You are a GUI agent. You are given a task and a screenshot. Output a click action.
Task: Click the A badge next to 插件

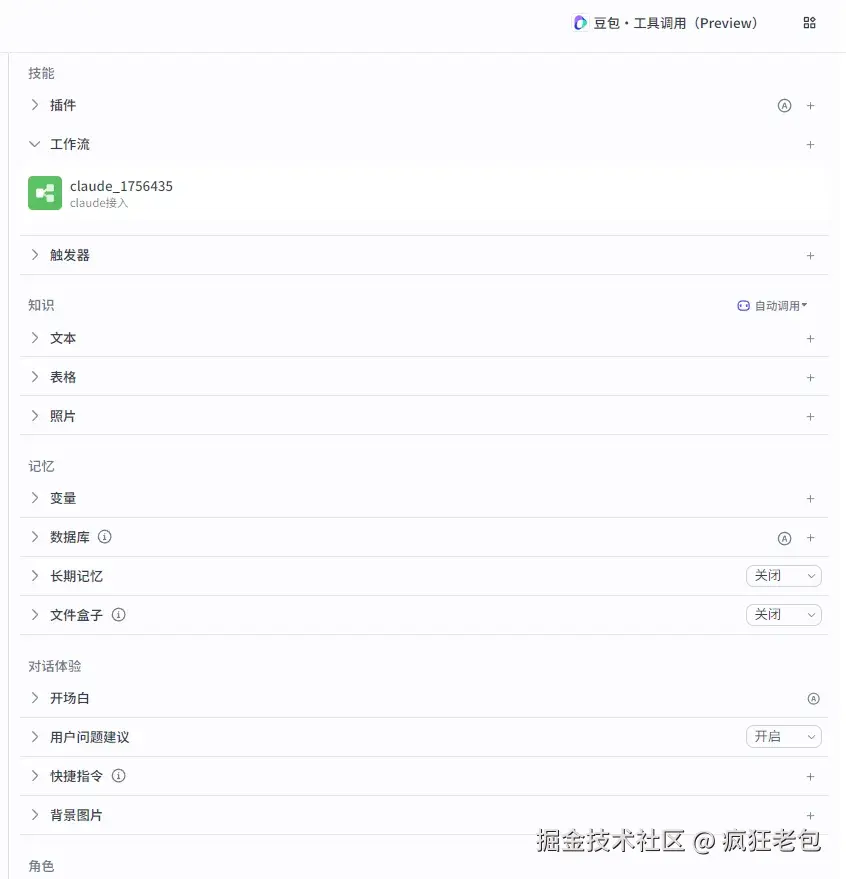pyautogui.click(x=784, y=105)
